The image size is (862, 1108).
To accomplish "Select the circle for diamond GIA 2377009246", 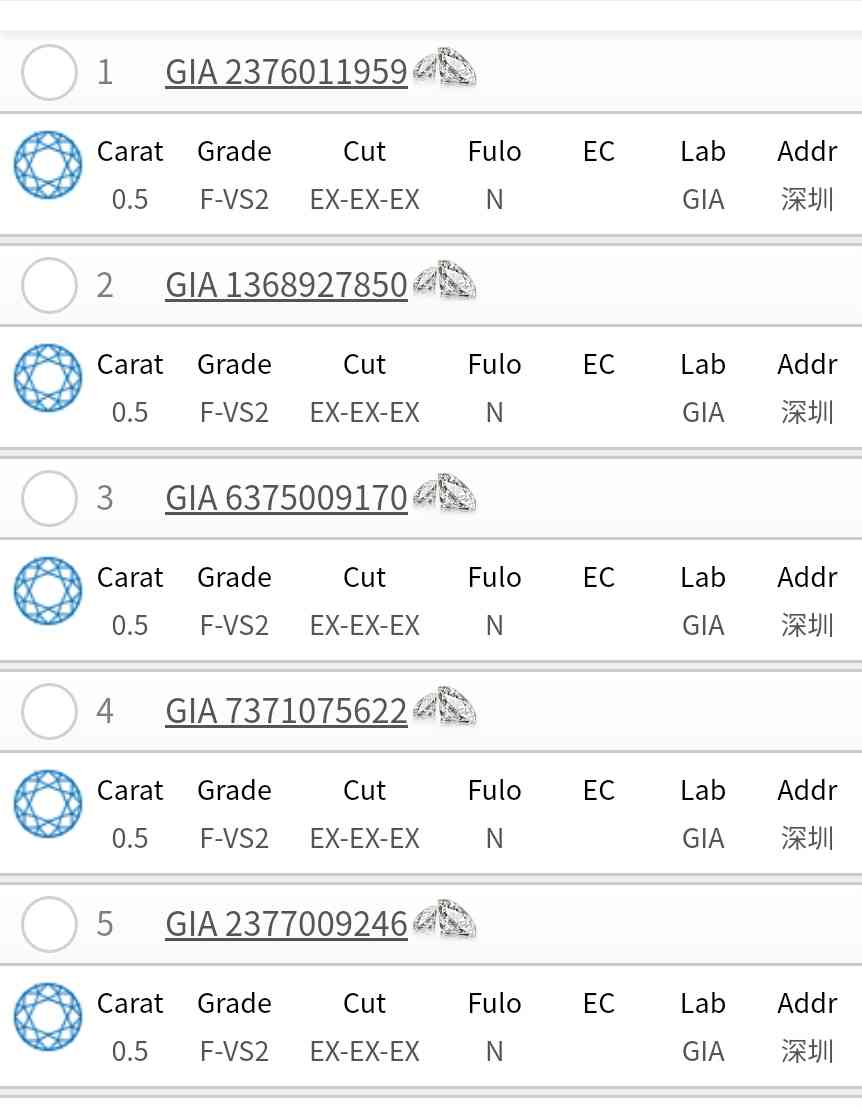I will 49,924.
